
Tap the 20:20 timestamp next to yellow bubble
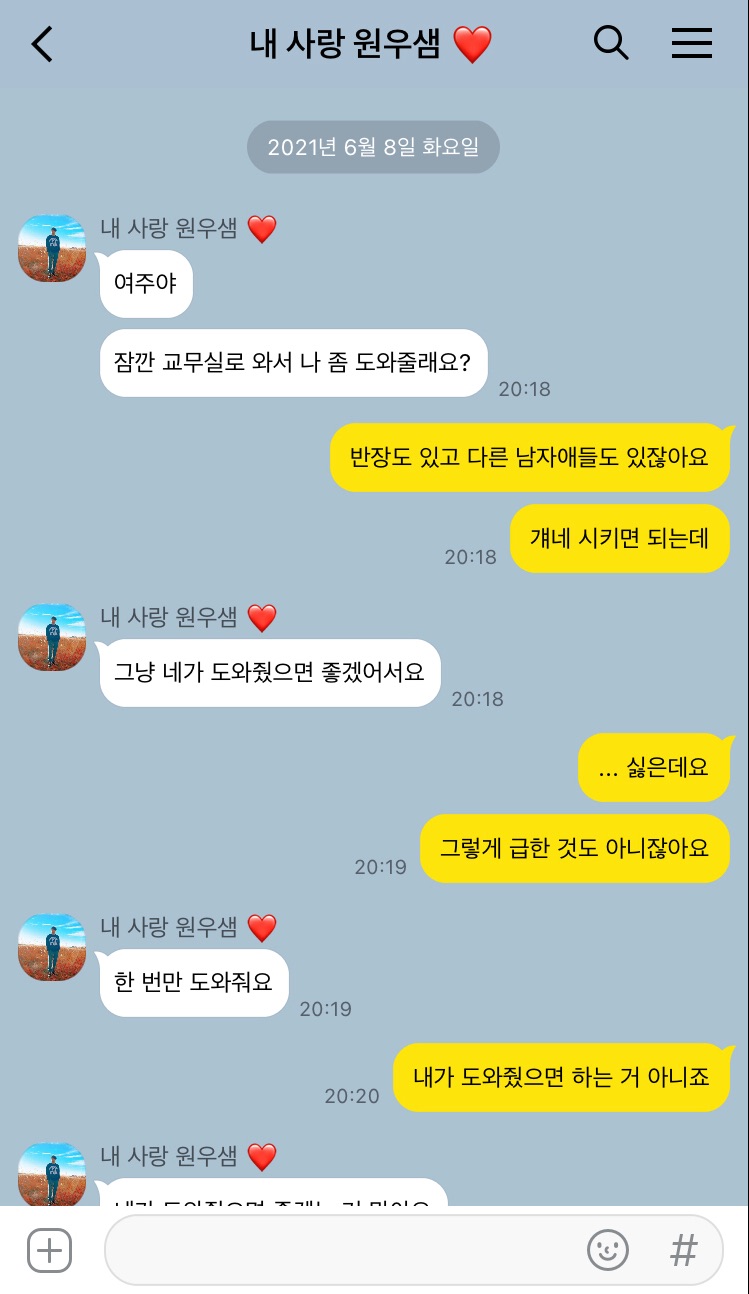click(352, 1095)
